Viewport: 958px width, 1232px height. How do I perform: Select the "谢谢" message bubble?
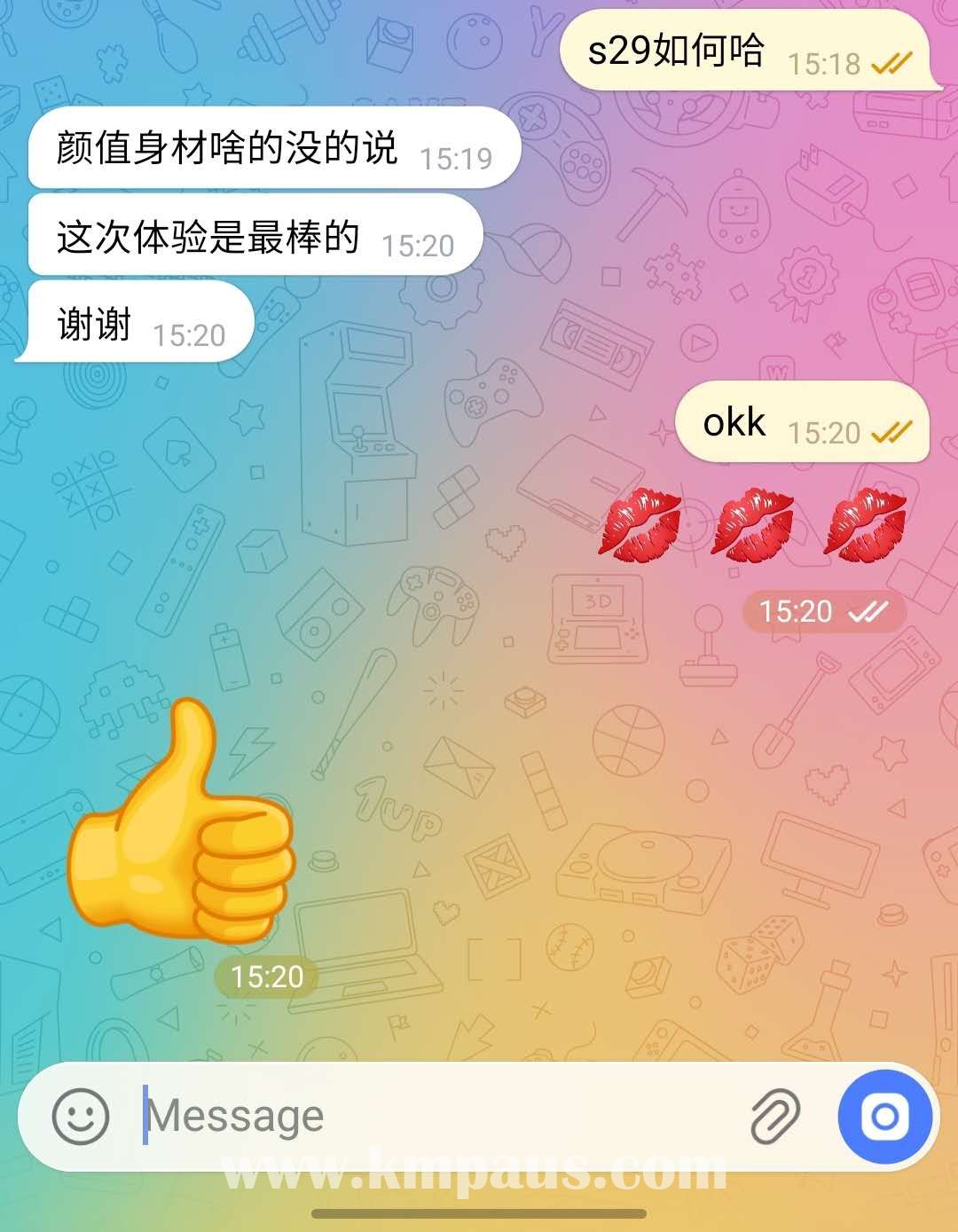point(135,324)
